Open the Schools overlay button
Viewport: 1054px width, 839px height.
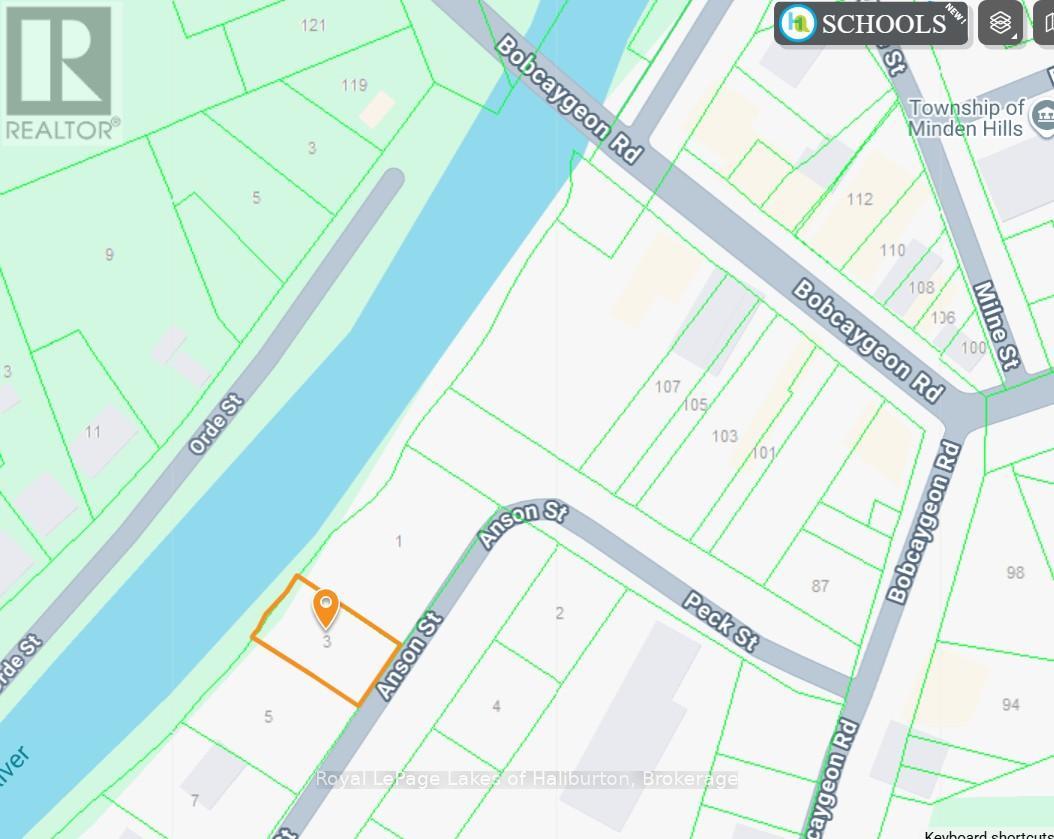pyautogui.click(x=870, y=23)
